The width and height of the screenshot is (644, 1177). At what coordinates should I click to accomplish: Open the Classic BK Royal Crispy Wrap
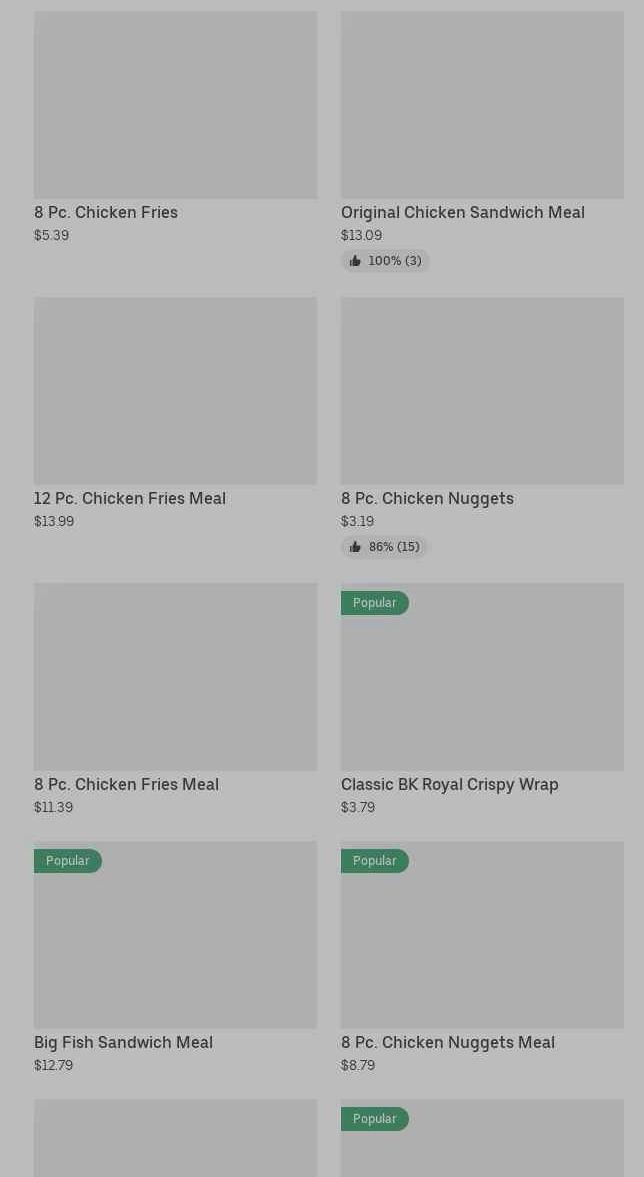click(482, 700)
